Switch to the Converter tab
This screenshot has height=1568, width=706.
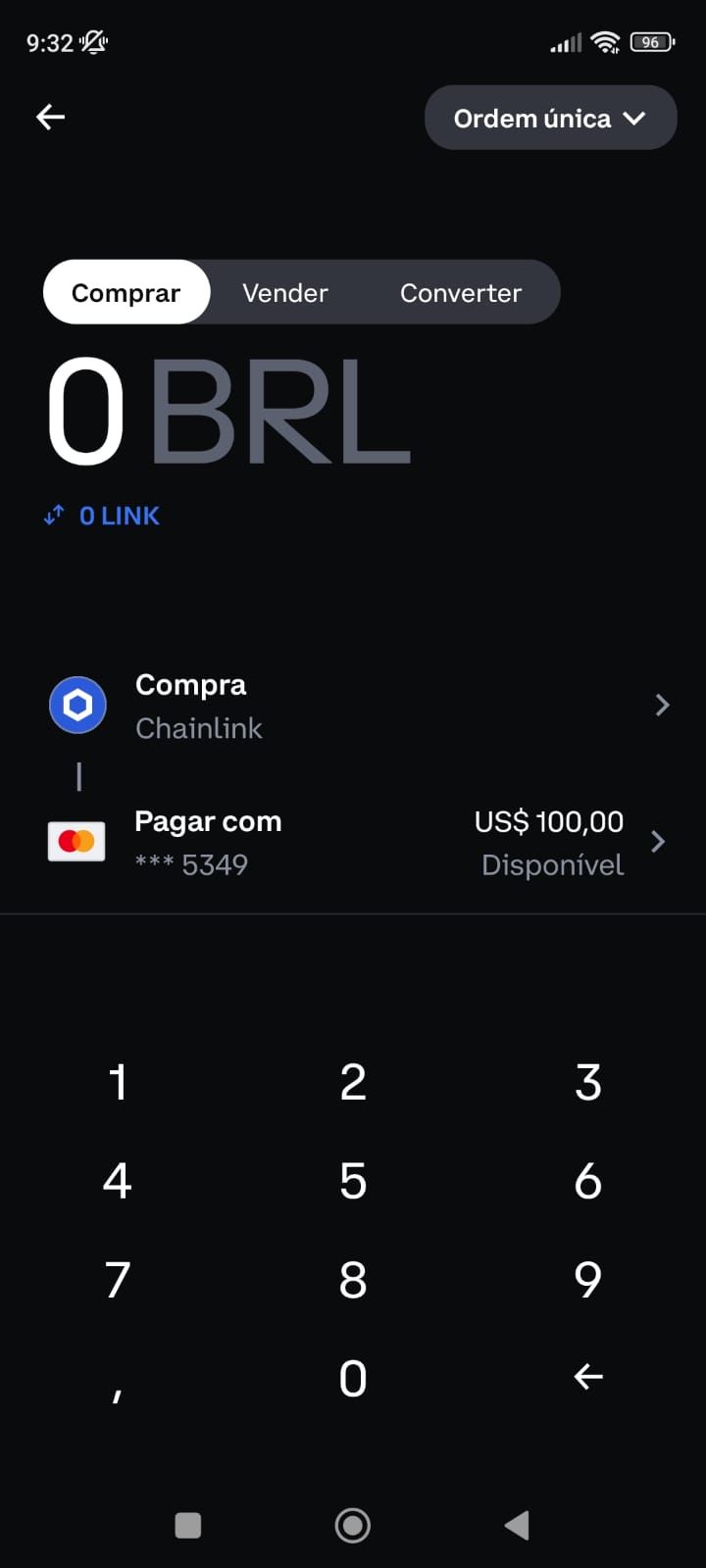click(461, 293)
